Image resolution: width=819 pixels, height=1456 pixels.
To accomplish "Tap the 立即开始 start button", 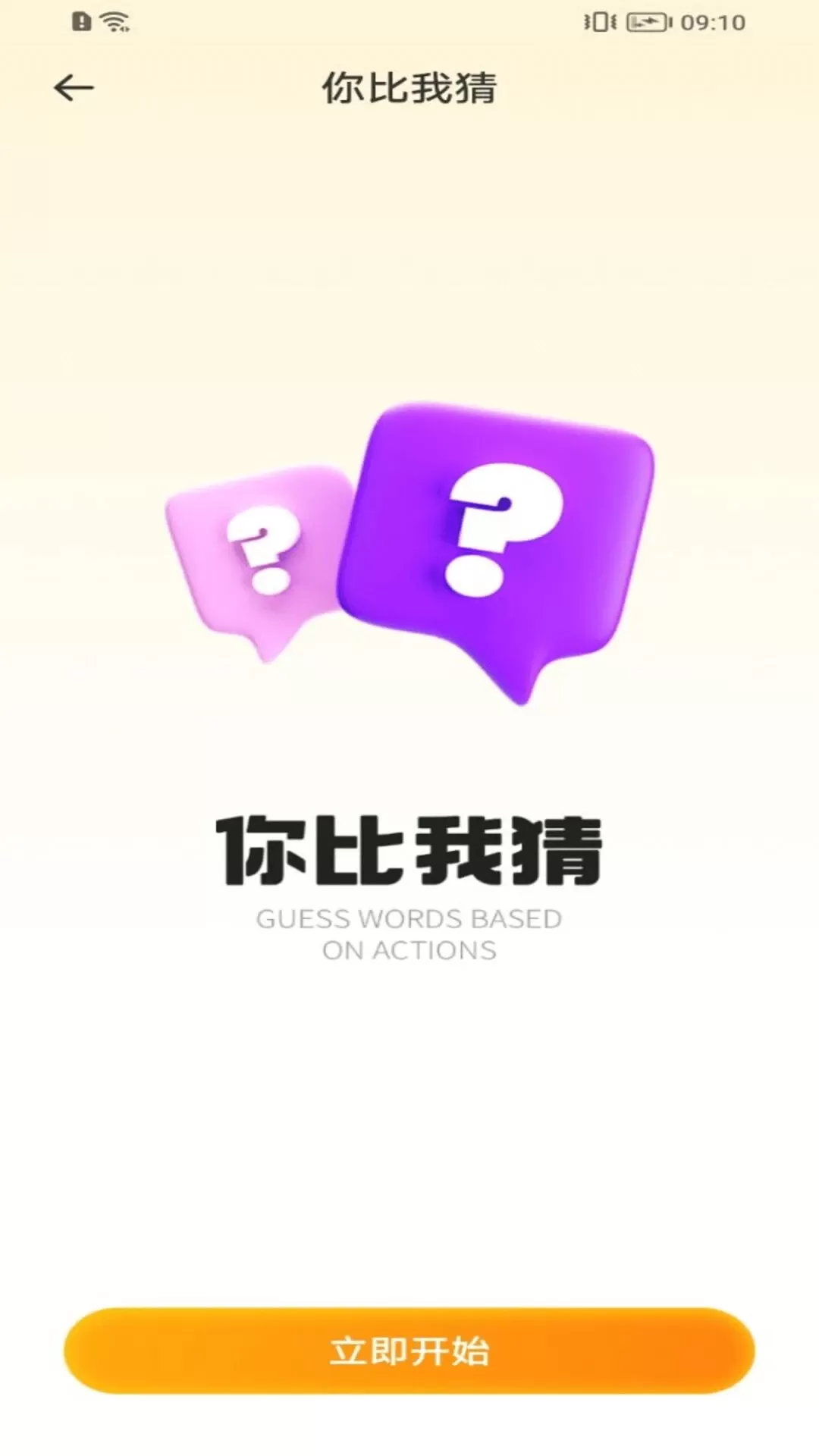I will tap(409, 1351).
